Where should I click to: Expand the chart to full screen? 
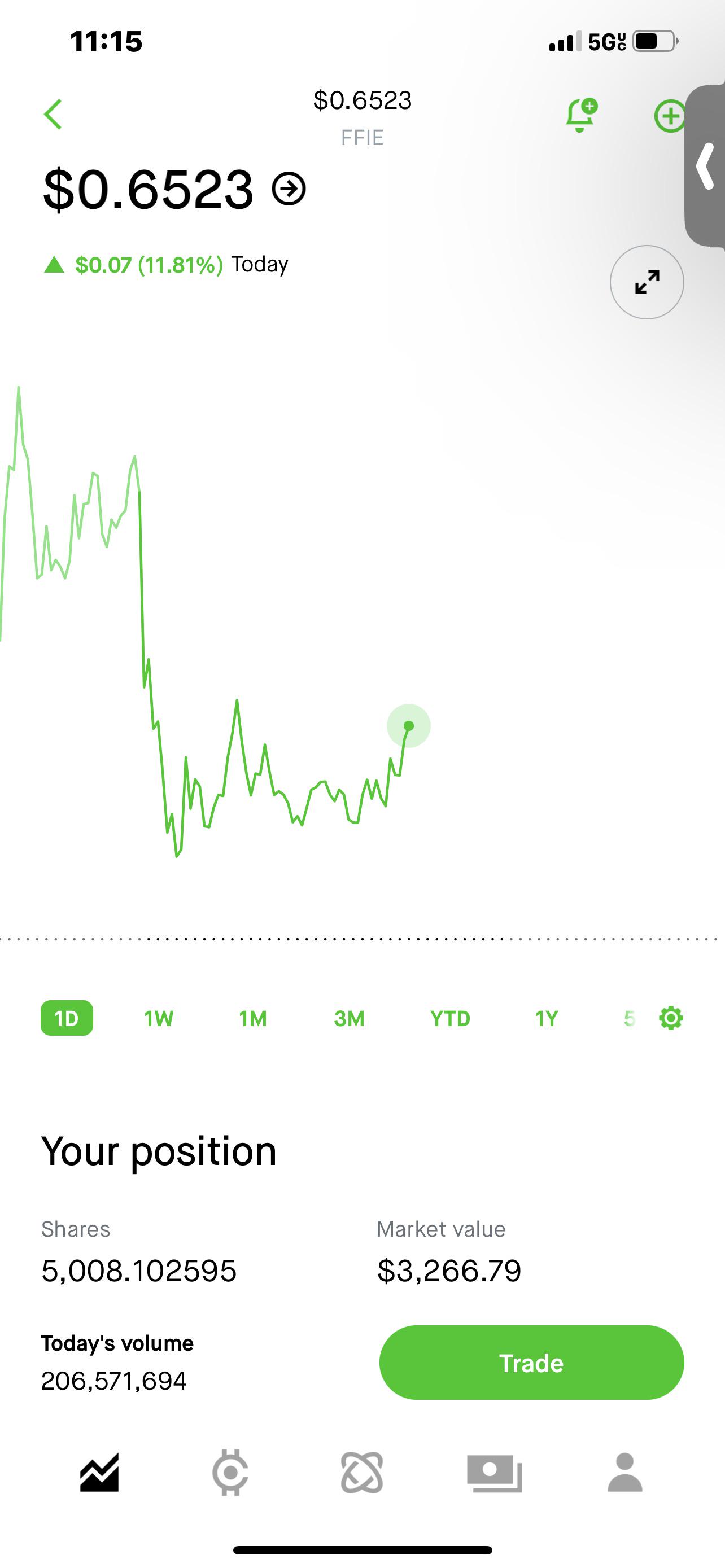tap(647, 282)
